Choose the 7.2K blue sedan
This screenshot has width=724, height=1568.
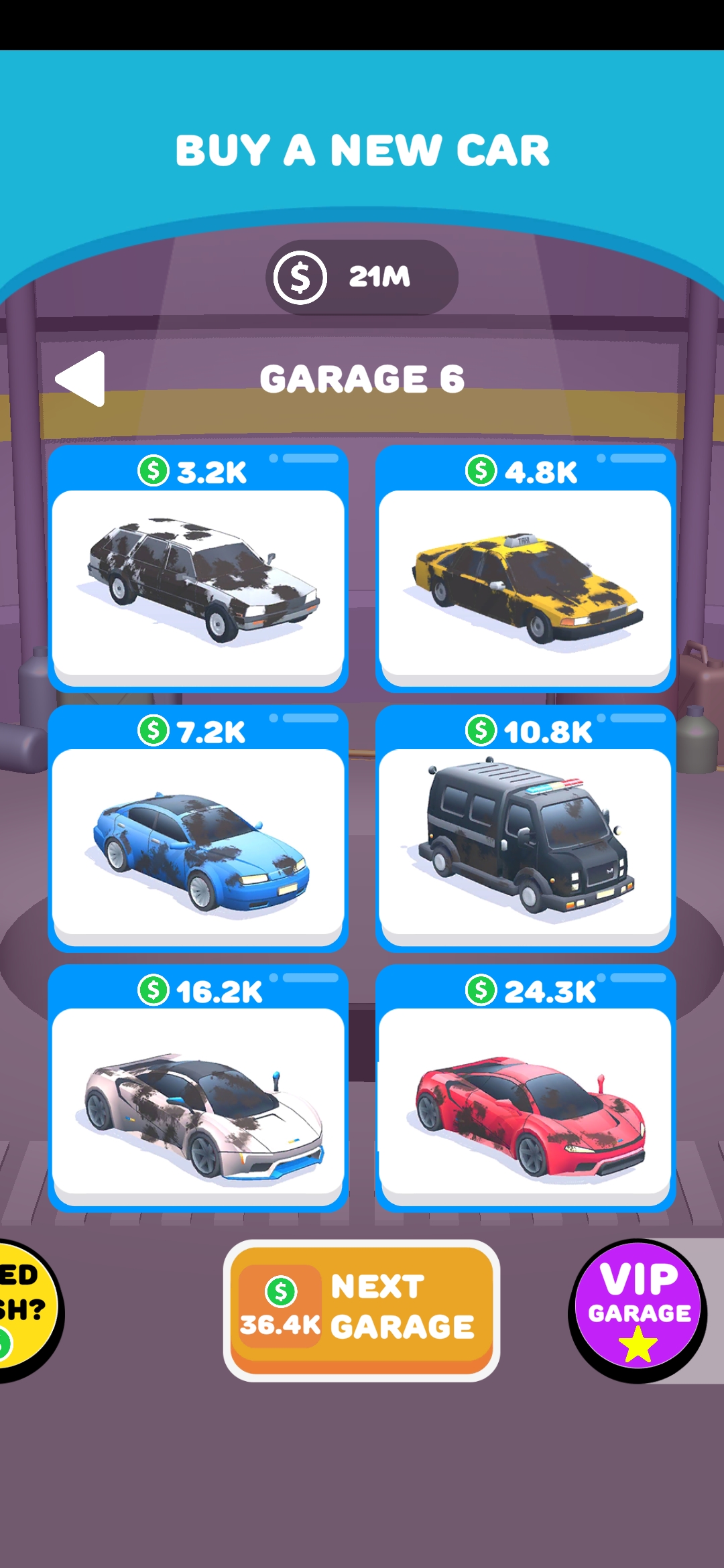(x=198, y=829)
